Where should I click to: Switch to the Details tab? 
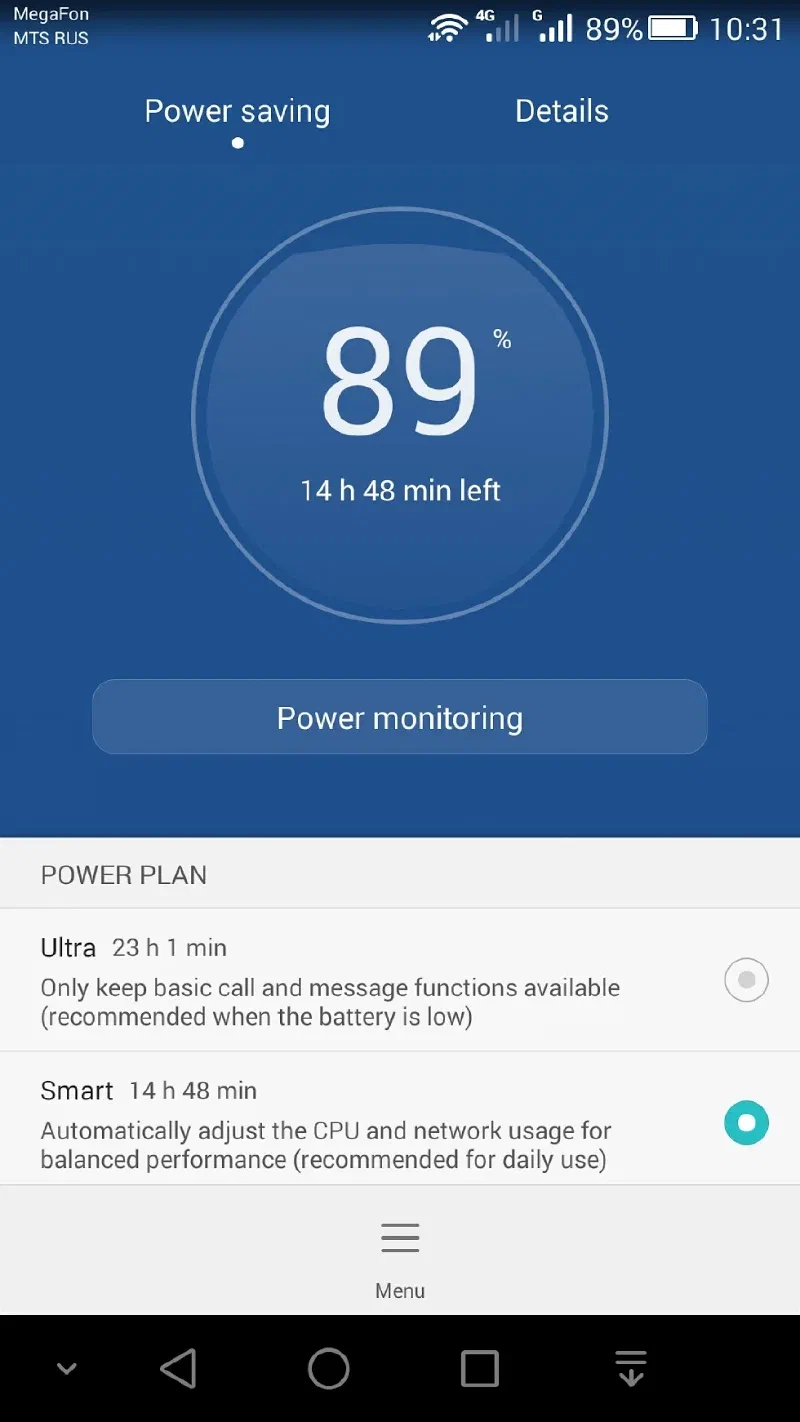tap(561, 111)
